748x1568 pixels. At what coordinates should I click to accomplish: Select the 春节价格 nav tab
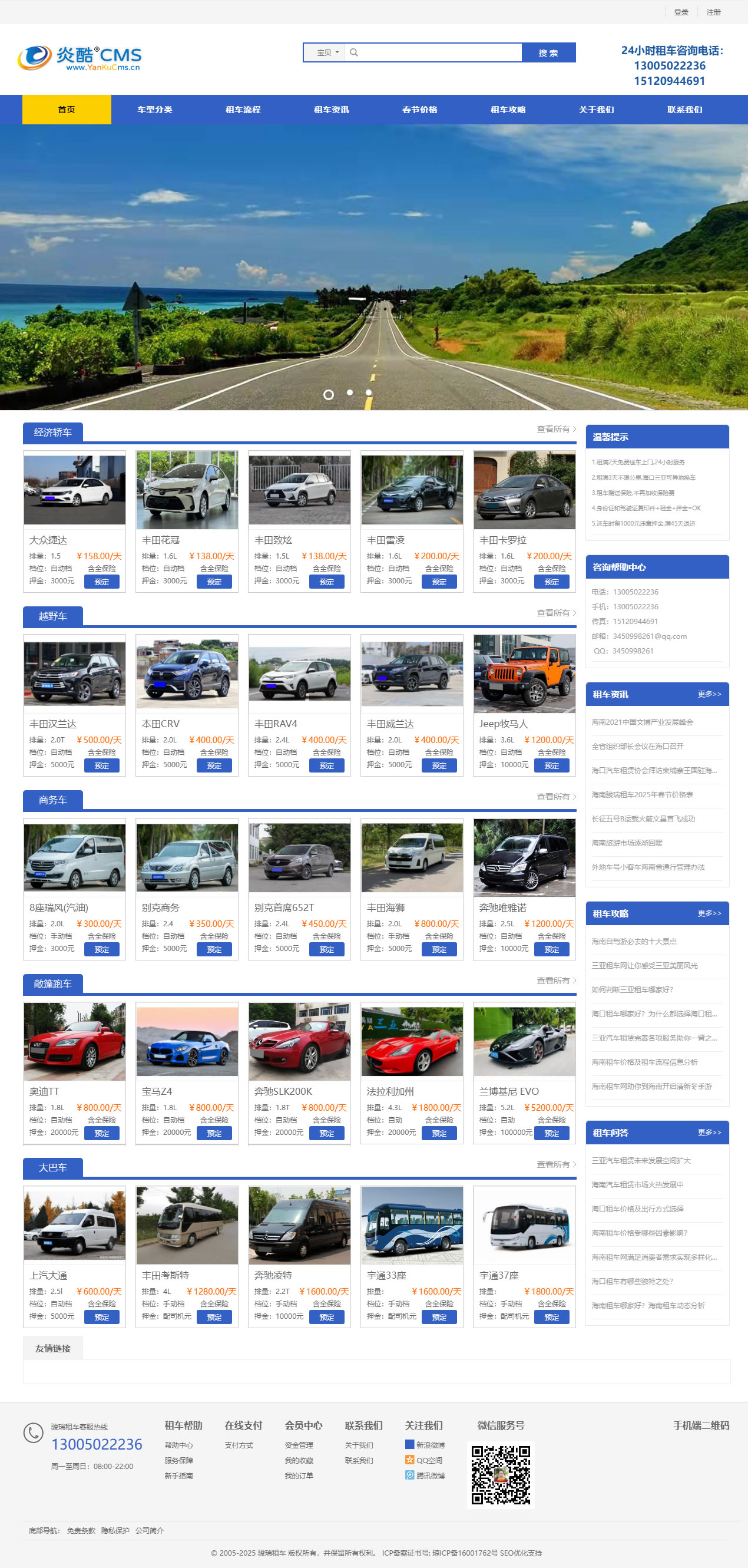[x=419, y=110]
